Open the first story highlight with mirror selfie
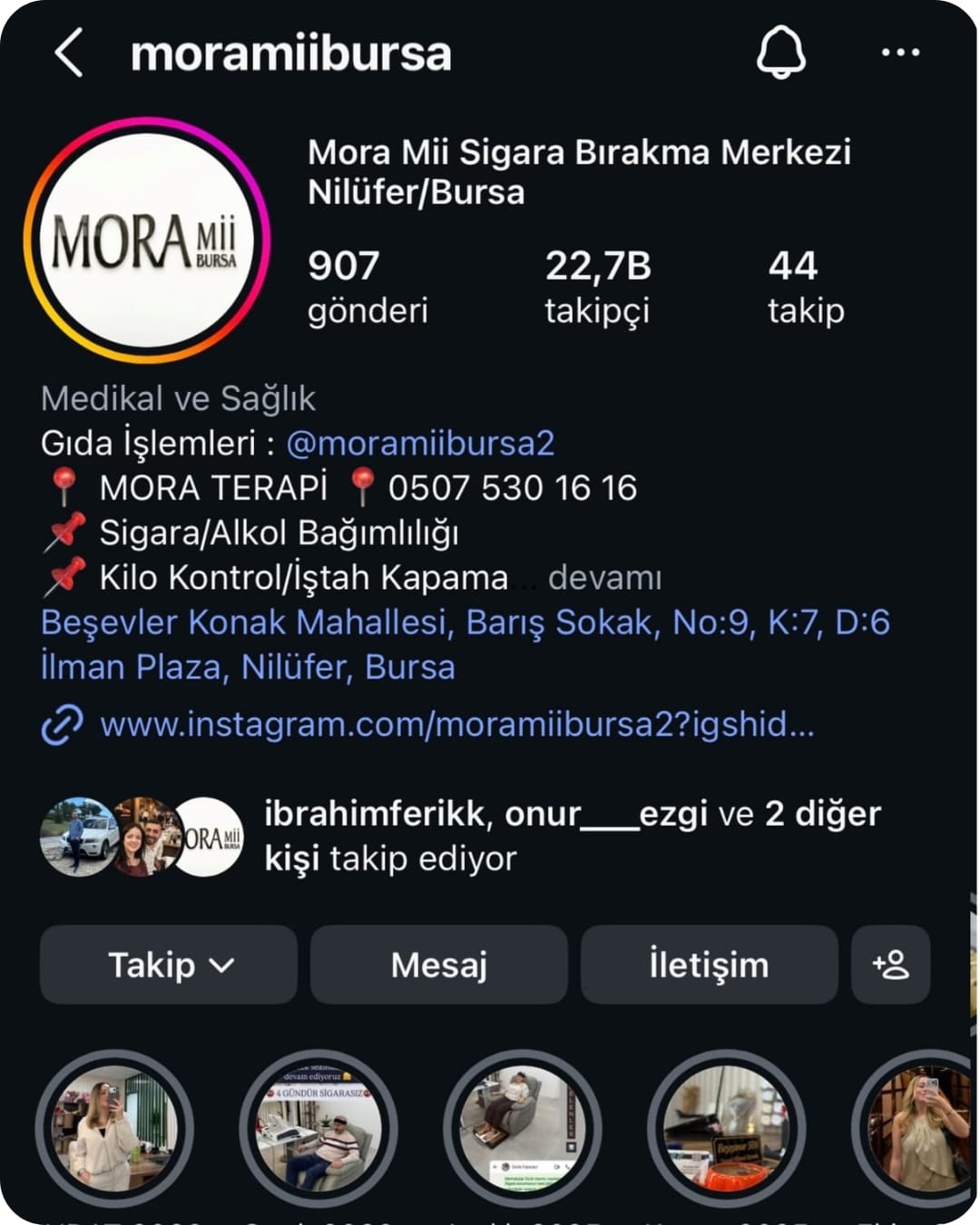980x1225 pixels. (114, 1128)
